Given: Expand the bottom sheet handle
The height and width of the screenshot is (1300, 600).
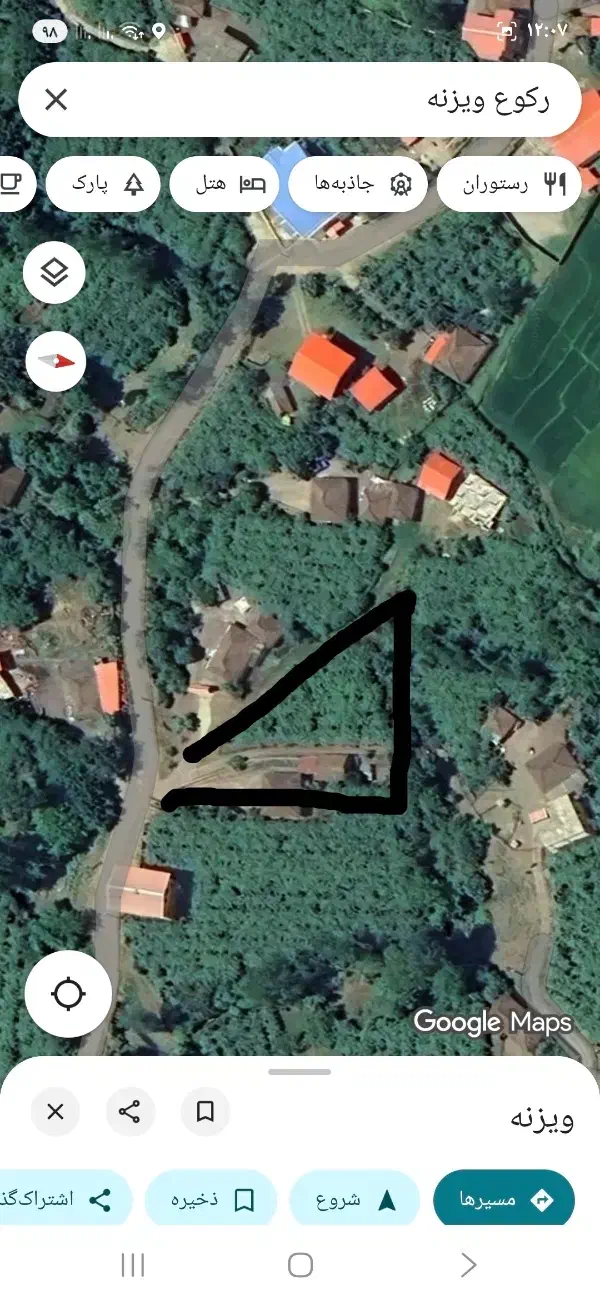Looking at the screenshot, I should coord(300,1071).
